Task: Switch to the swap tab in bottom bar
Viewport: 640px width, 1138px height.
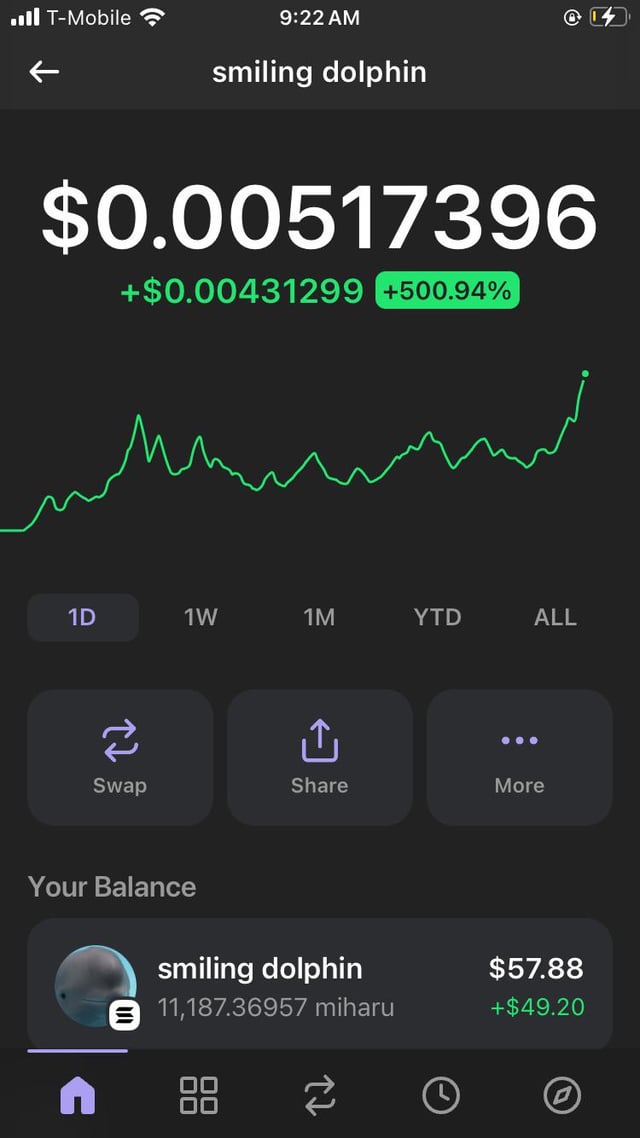Action: pos(320,1096)
